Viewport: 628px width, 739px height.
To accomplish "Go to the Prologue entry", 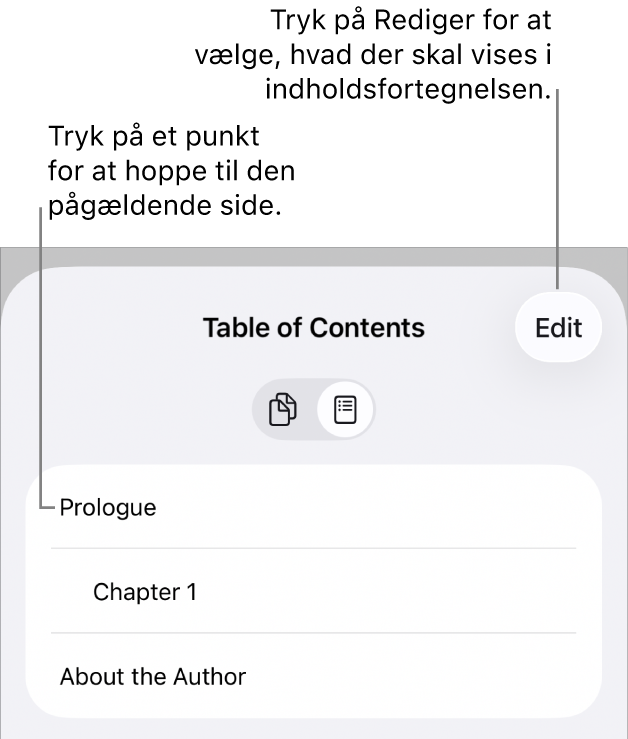I will 108,508.
